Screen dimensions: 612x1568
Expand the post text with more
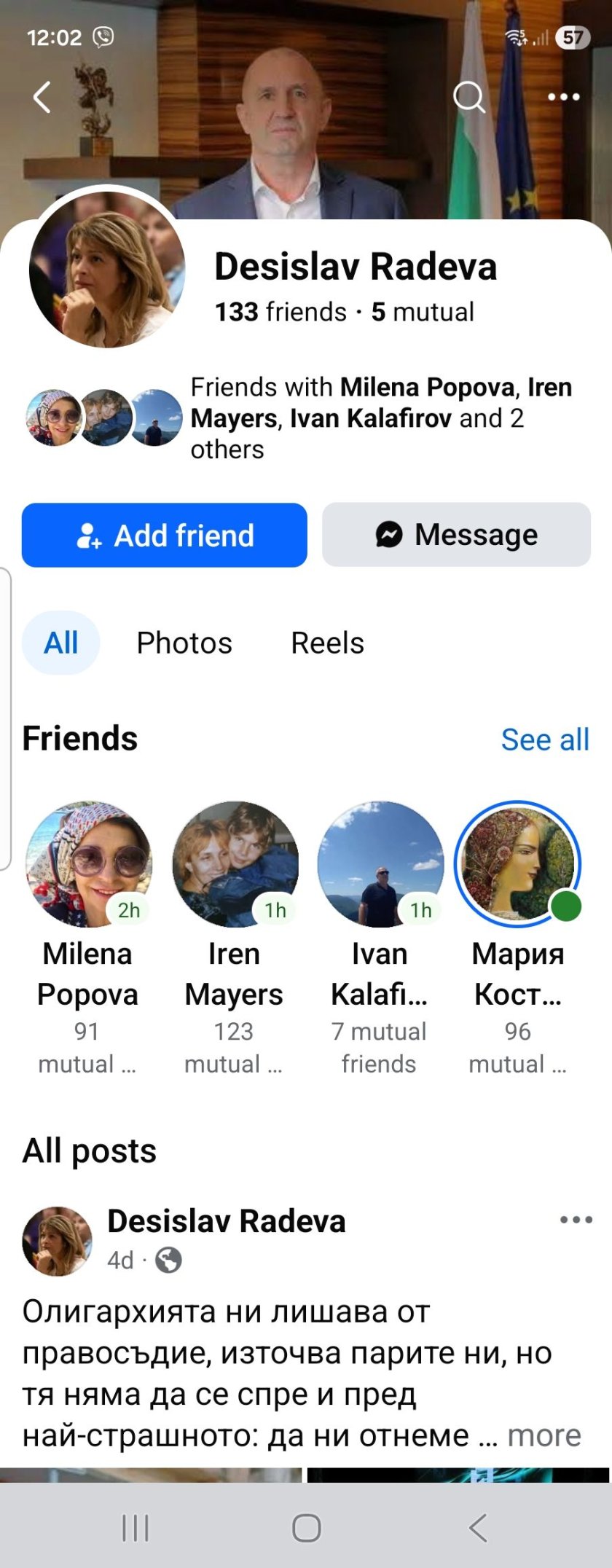544,1436
